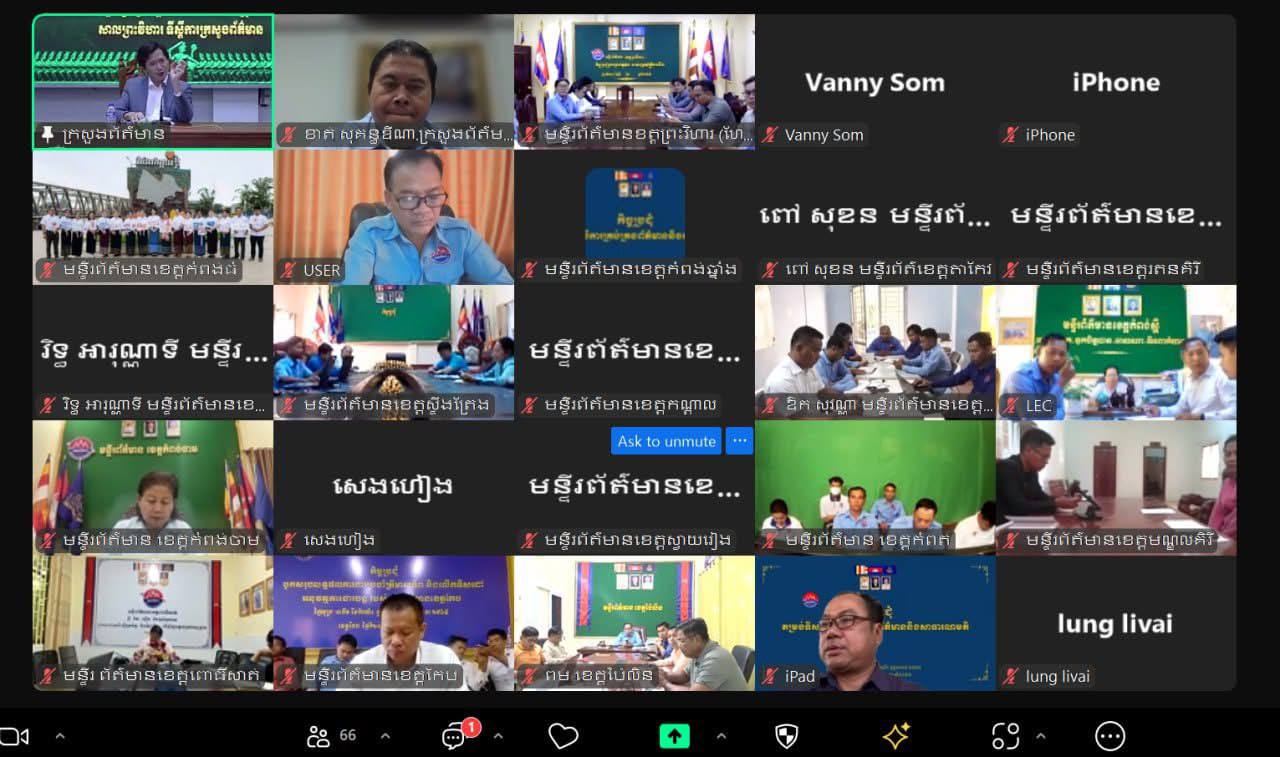This screenshot has width=1280, height=757.
Task: Select the iPhone participant tile
Action: click(x=1115, y=82)
